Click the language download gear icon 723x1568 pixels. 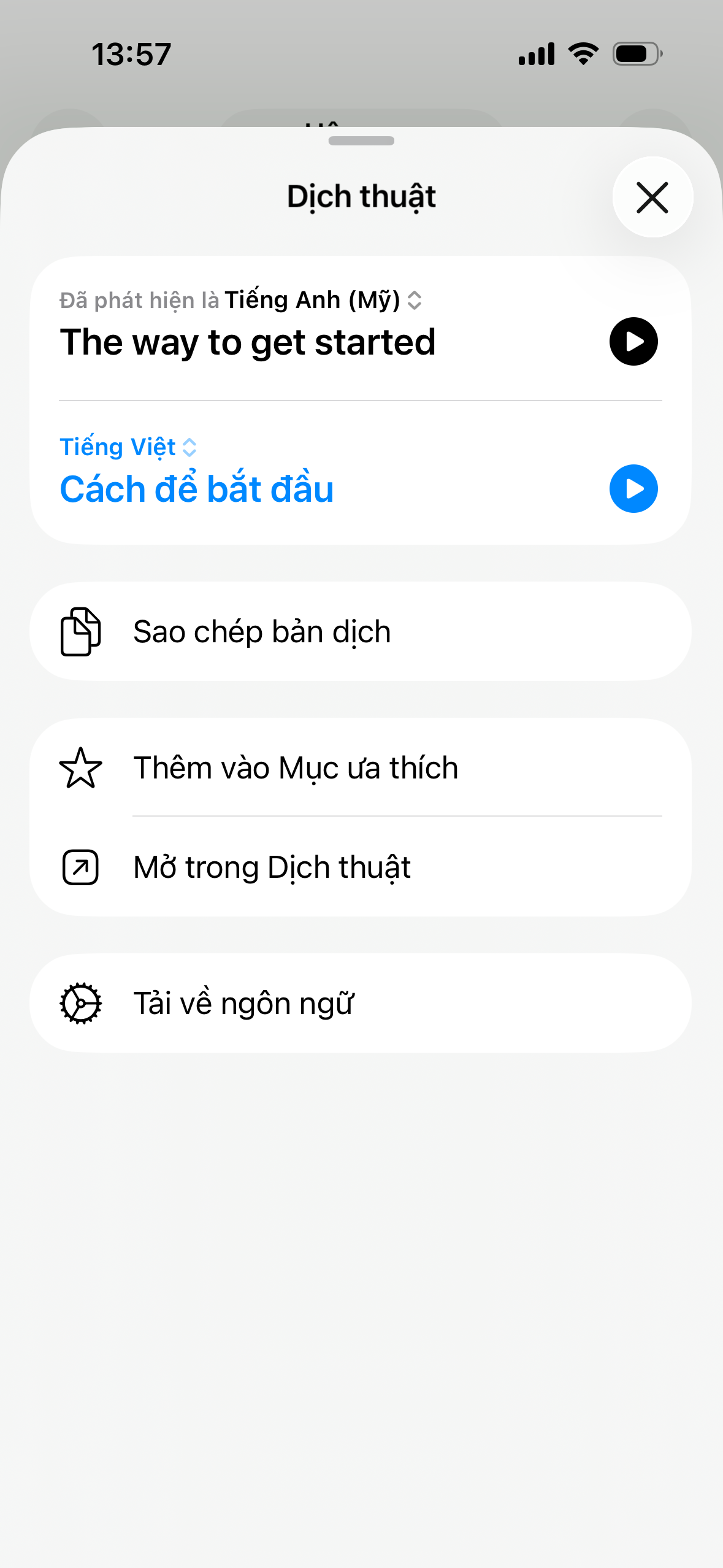(x=80, y=1003)
